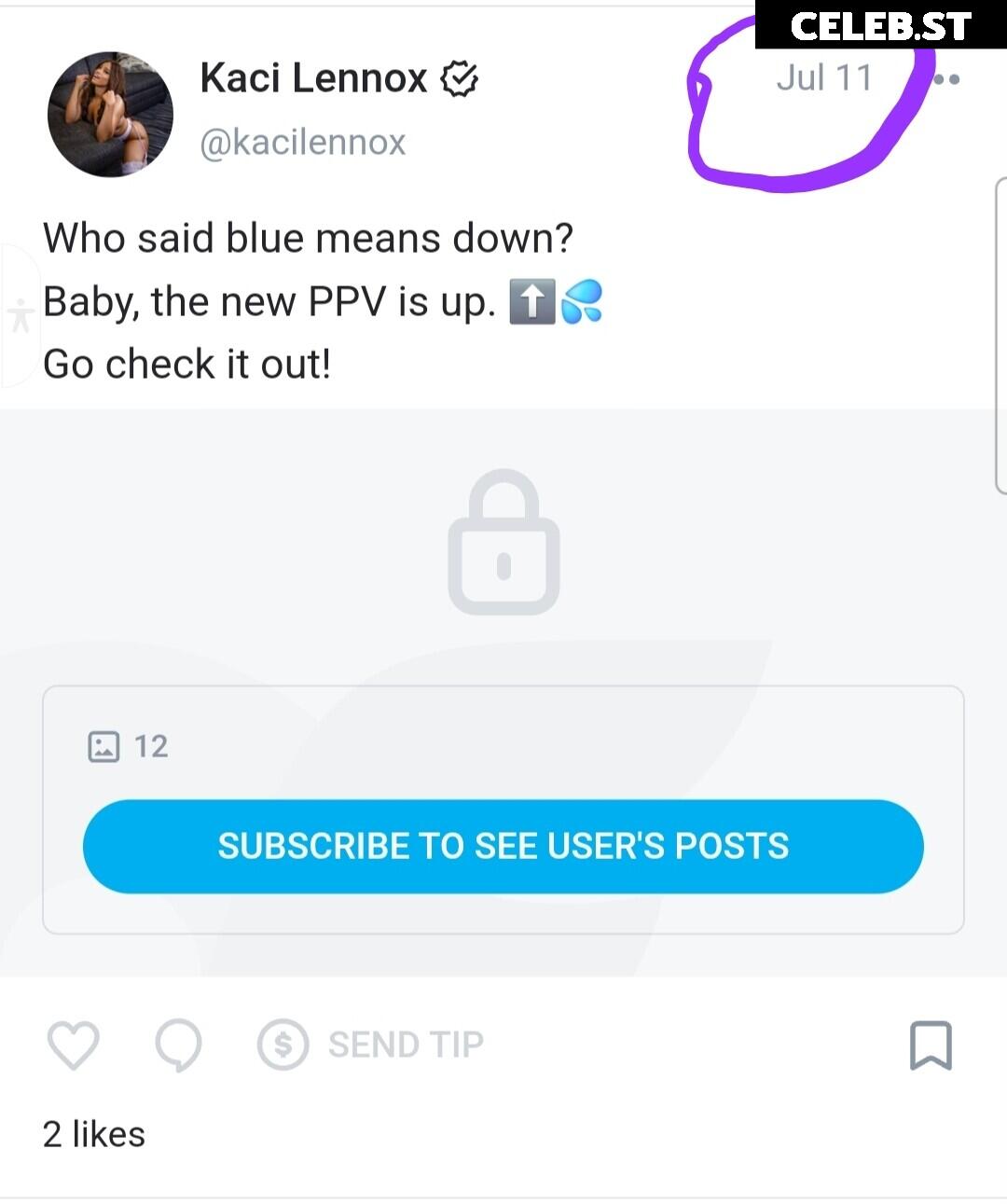Tap Subscribe to See User's Posts

pyautogui.click(x=503, y=846)
